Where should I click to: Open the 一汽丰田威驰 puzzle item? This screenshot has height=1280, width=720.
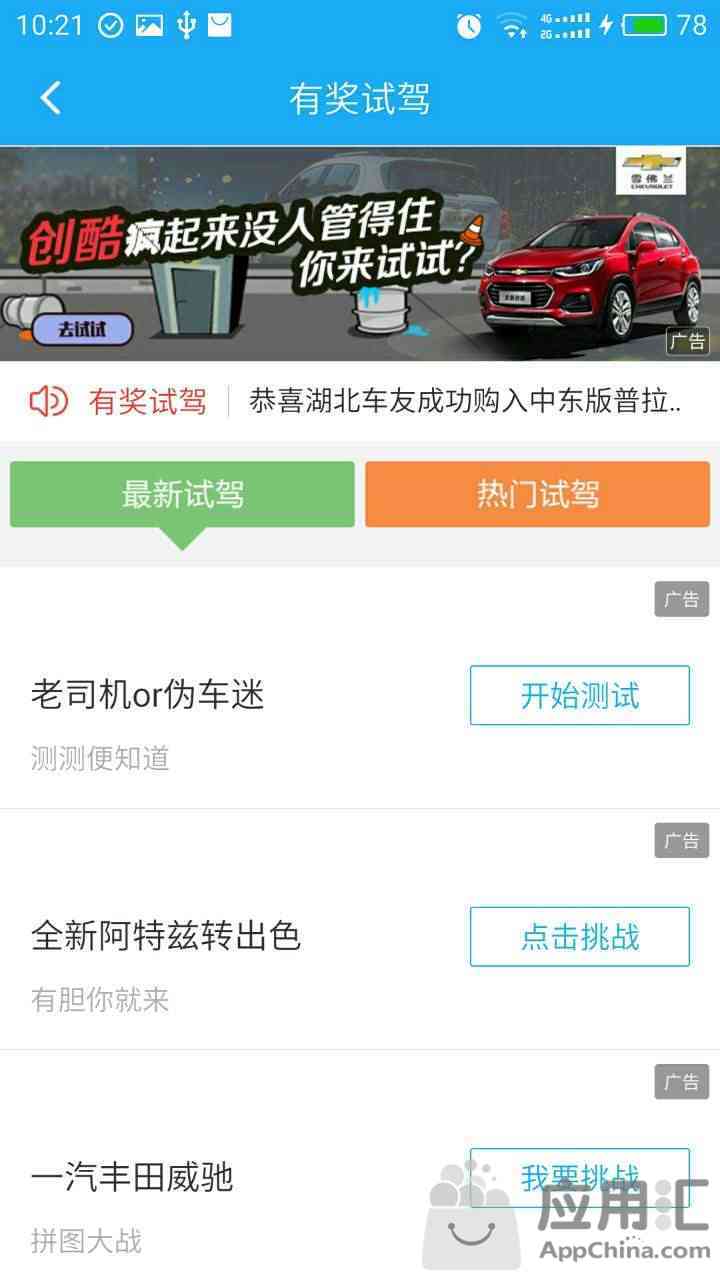360,1165
